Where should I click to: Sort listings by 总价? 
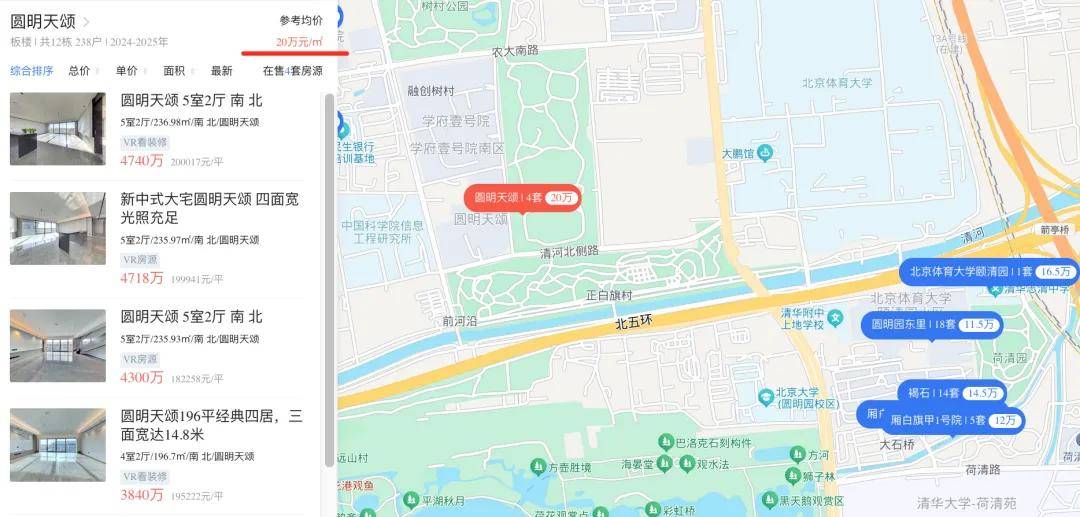(80, 71)
